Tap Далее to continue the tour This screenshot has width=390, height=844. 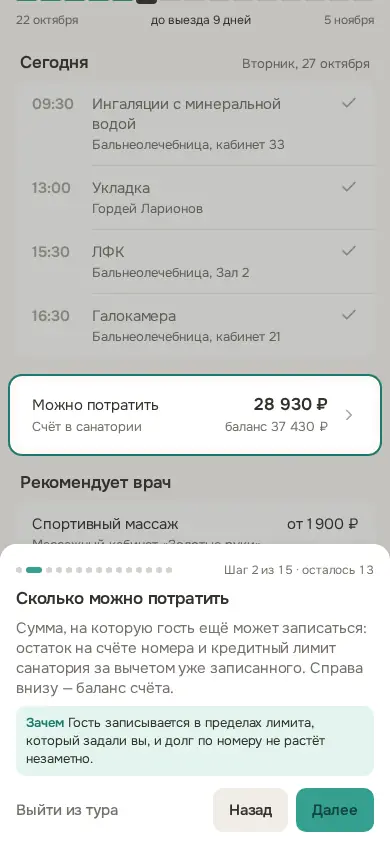[335, 810]
